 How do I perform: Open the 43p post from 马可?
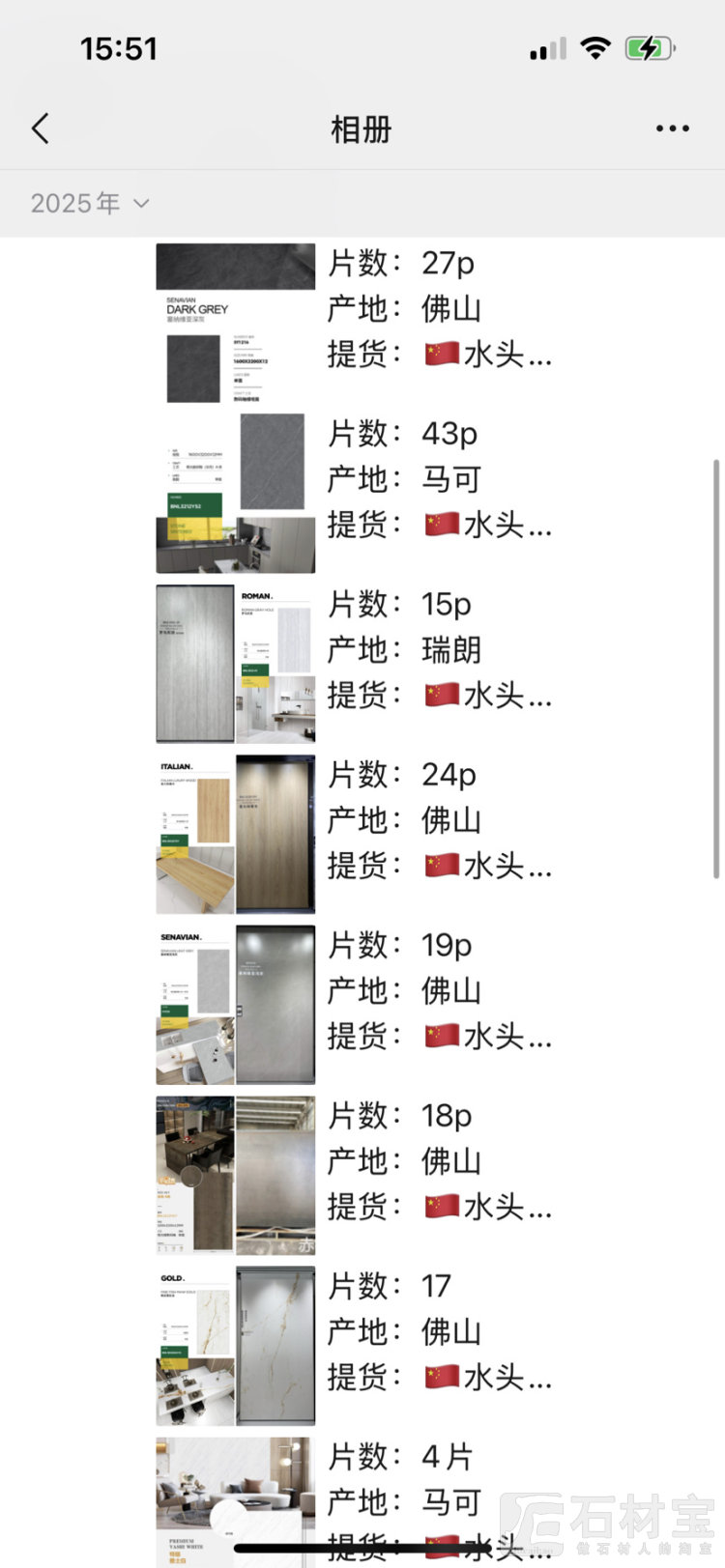coord(236,494)
